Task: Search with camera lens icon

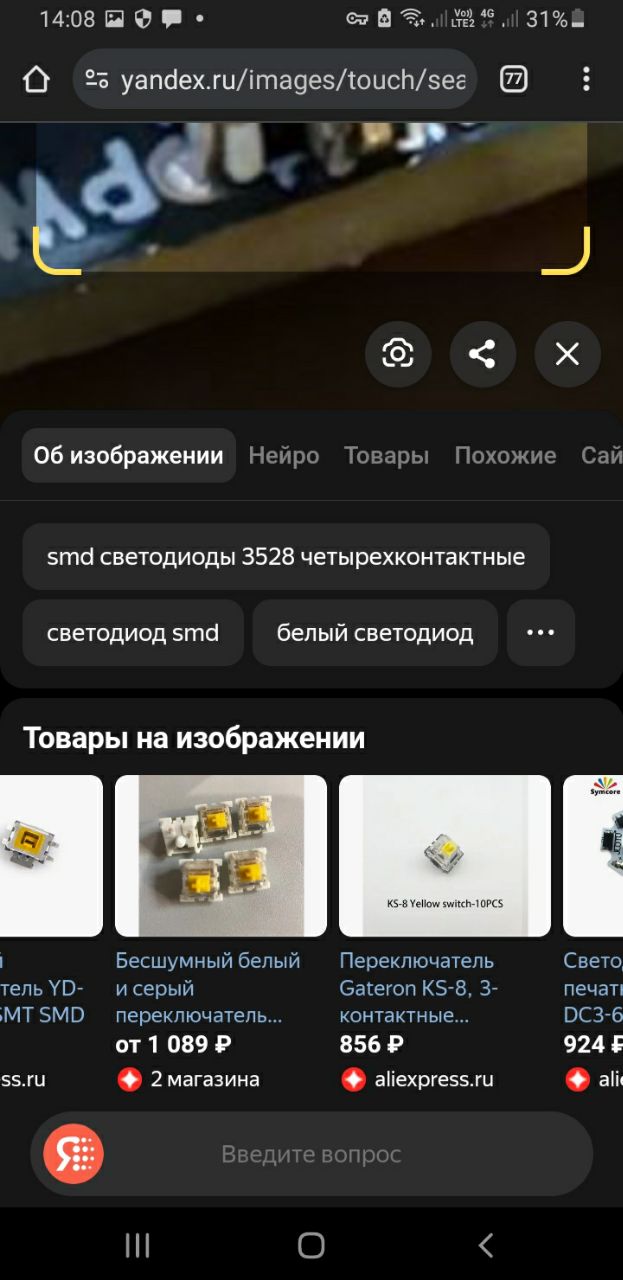Action: pyautogui.click(x=398, y=353)
